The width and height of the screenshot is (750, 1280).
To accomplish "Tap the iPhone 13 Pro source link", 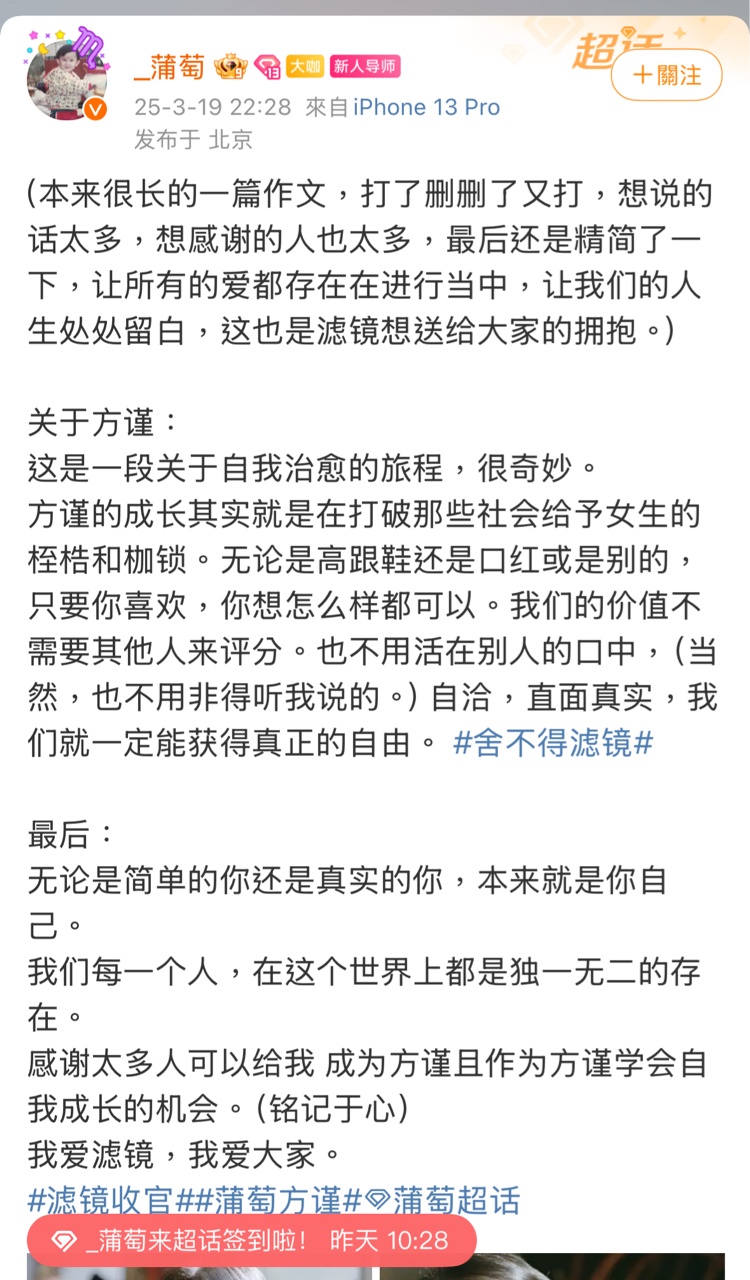I will [427, 107].
